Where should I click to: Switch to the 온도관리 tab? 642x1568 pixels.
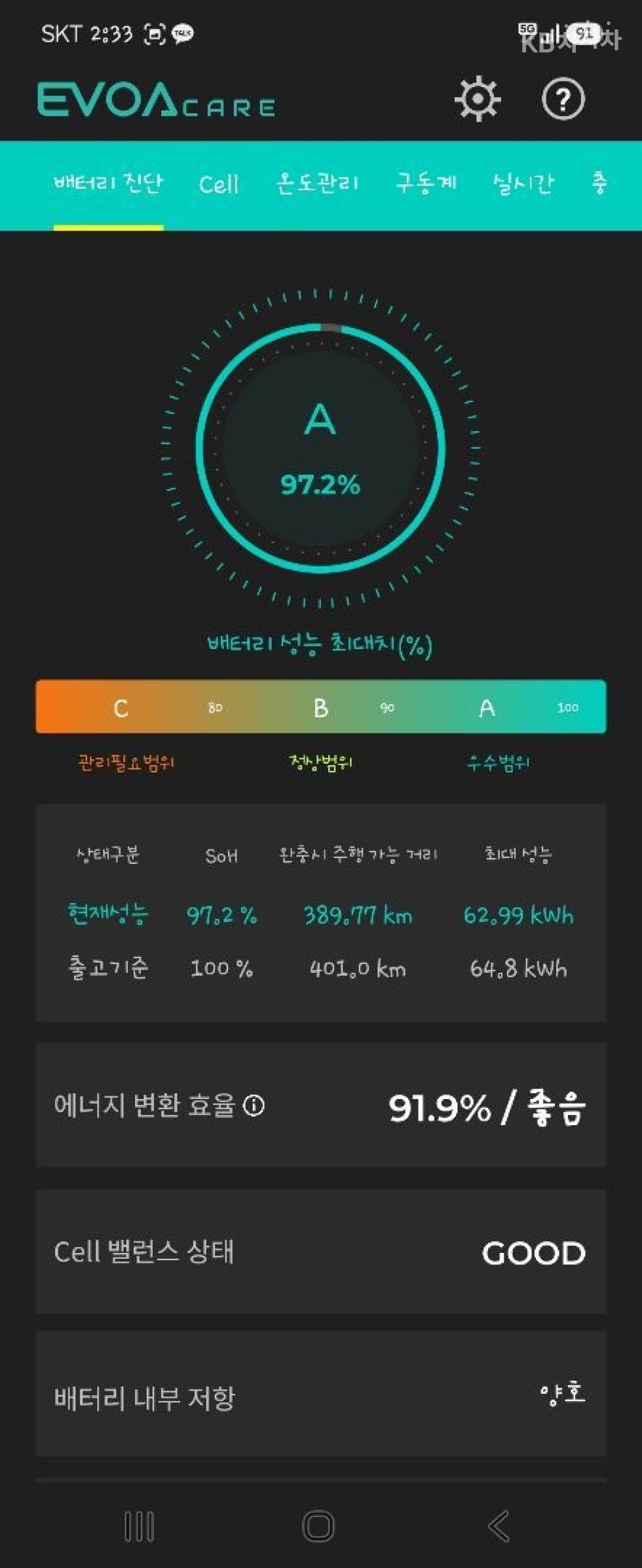pos(317,183)
